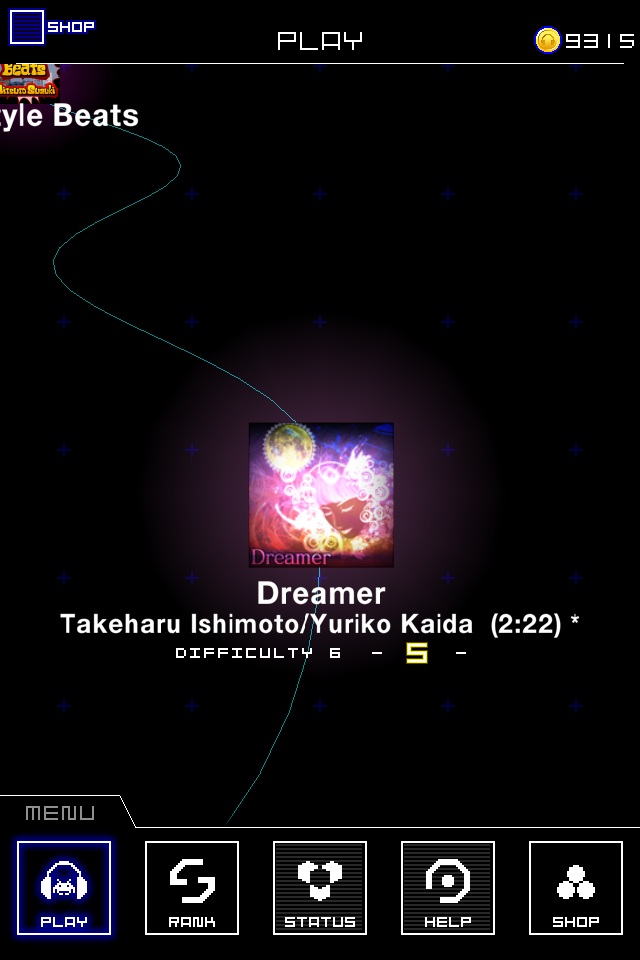Go to the Status menu tab
Screen dimensions: 640x960
tap(320, 888)
